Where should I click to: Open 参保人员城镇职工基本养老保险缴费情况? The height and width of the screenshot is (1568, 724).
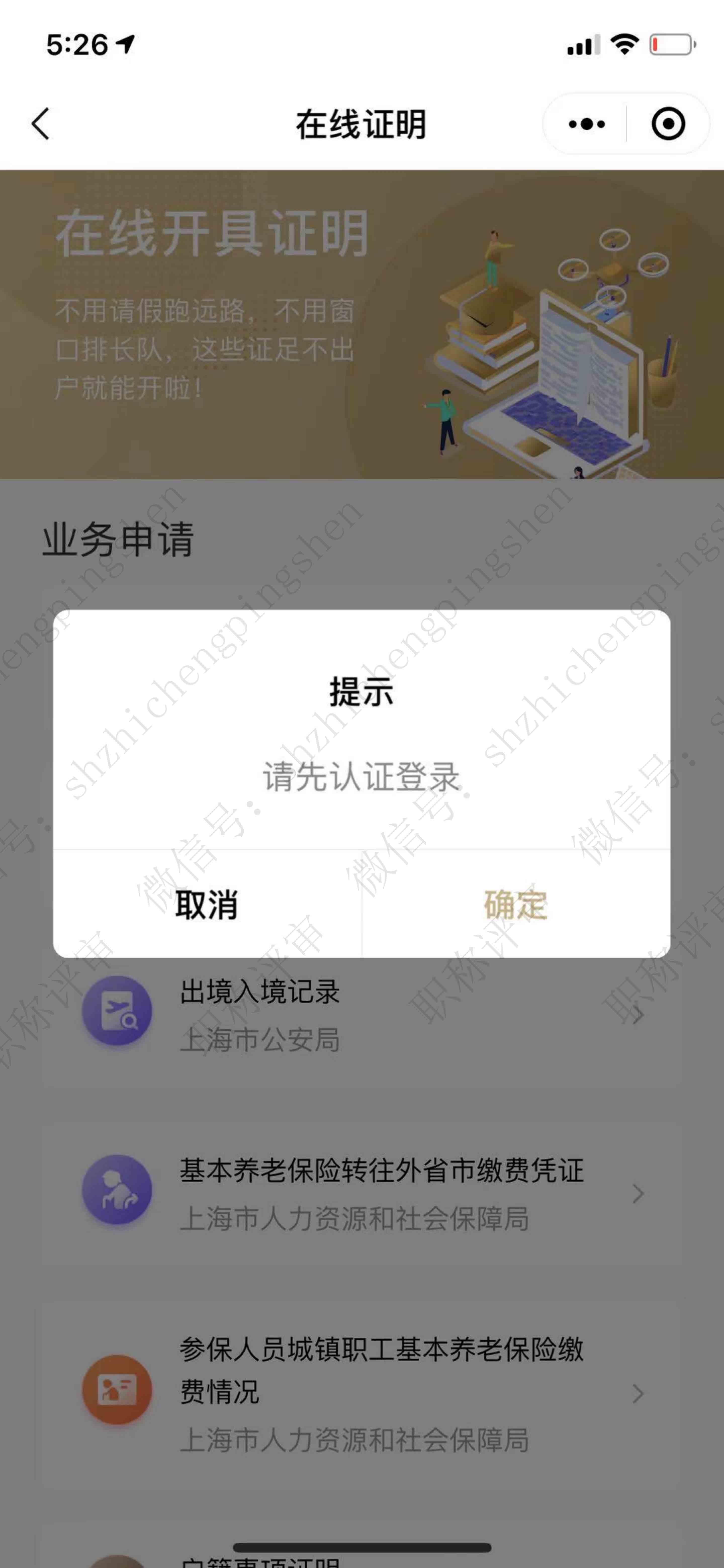click(x=359, y=1394)
